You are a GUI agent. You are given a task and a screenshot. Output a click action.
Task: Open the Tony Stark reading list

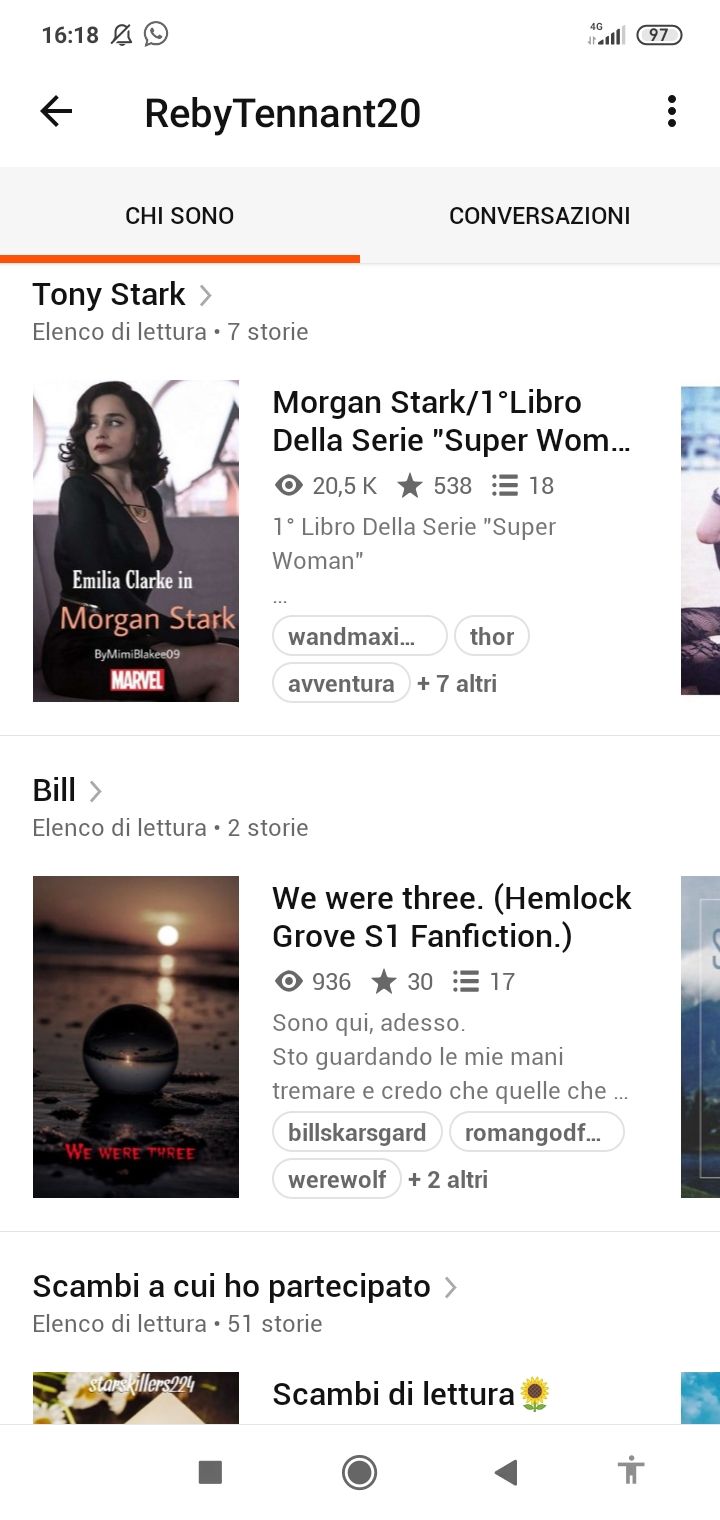[x=122, y=295]
